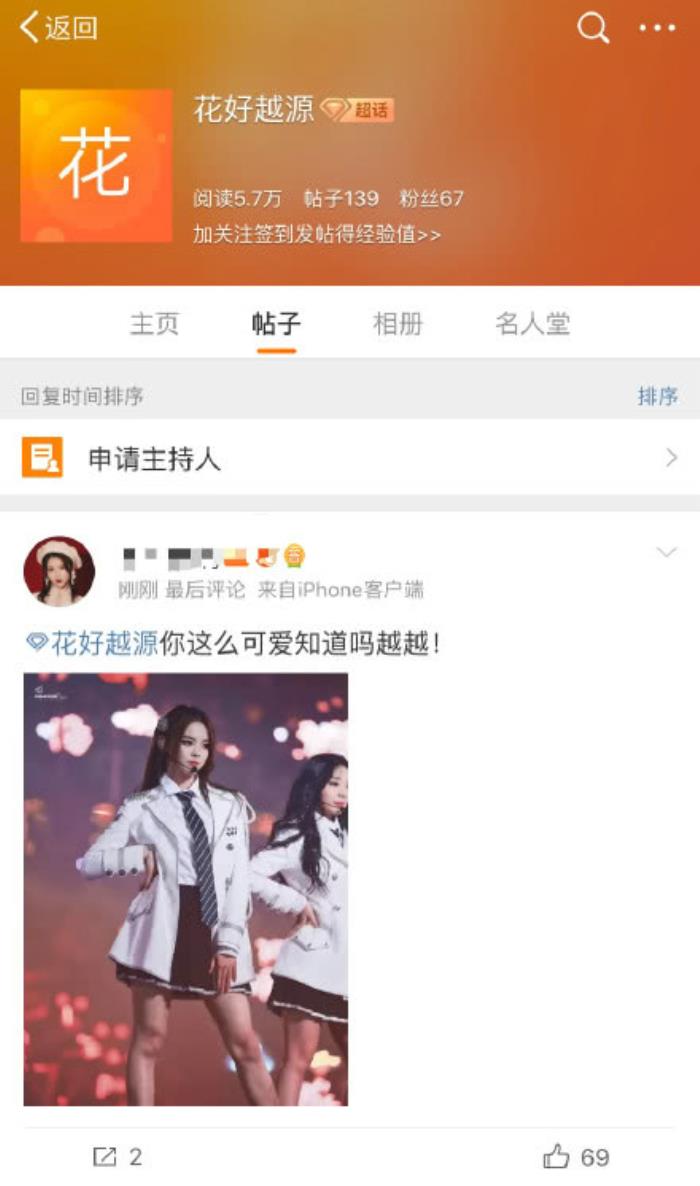Image resolution: width=700 pixels, height=1186 pixels.
Task: View the post author's profile avatar
Action: pos(59,571)
